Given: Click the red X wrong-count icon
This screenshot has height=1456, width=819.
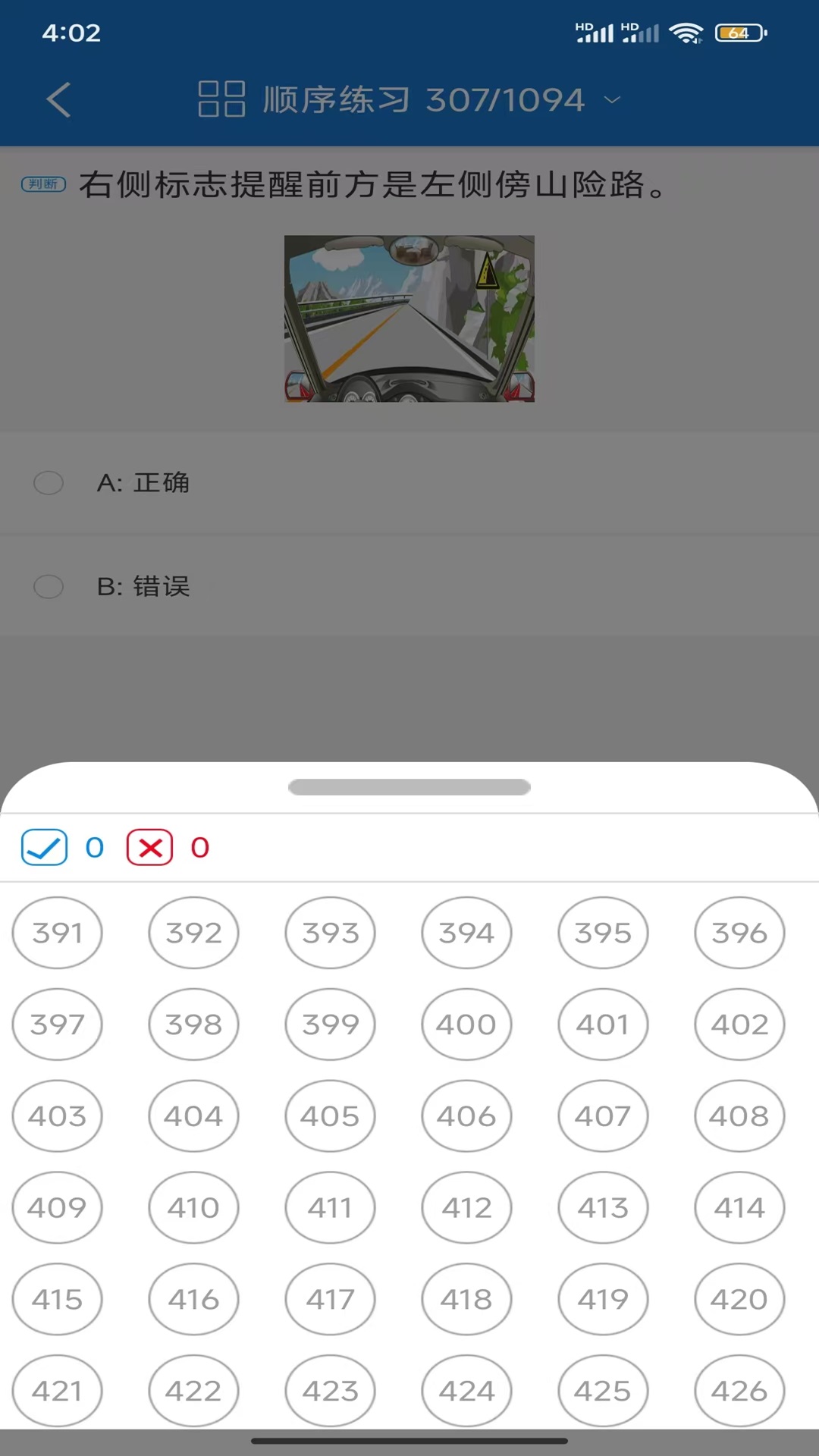Looking at the screenshot, I should [x=149, y=847].
